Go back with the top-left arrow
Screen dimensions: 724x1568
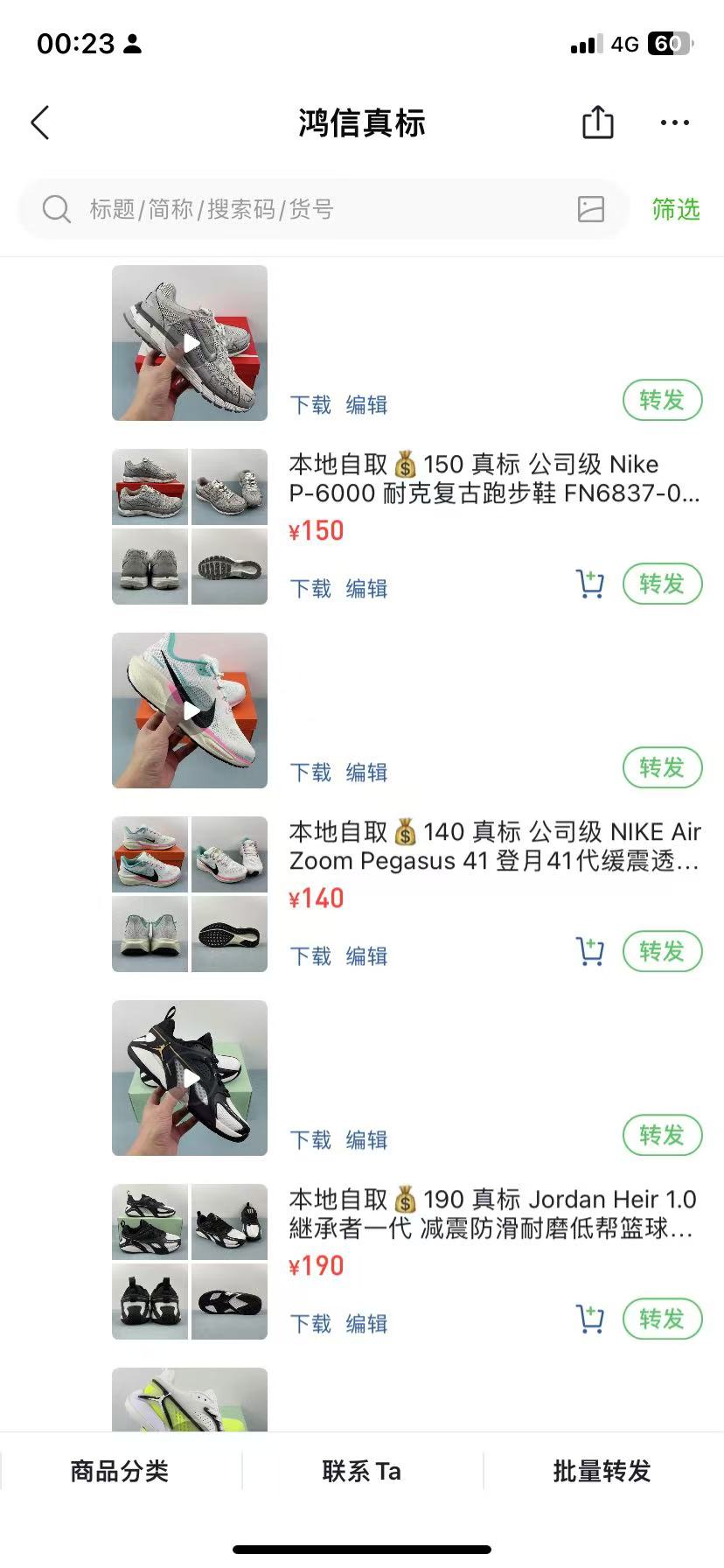point(40,122)
